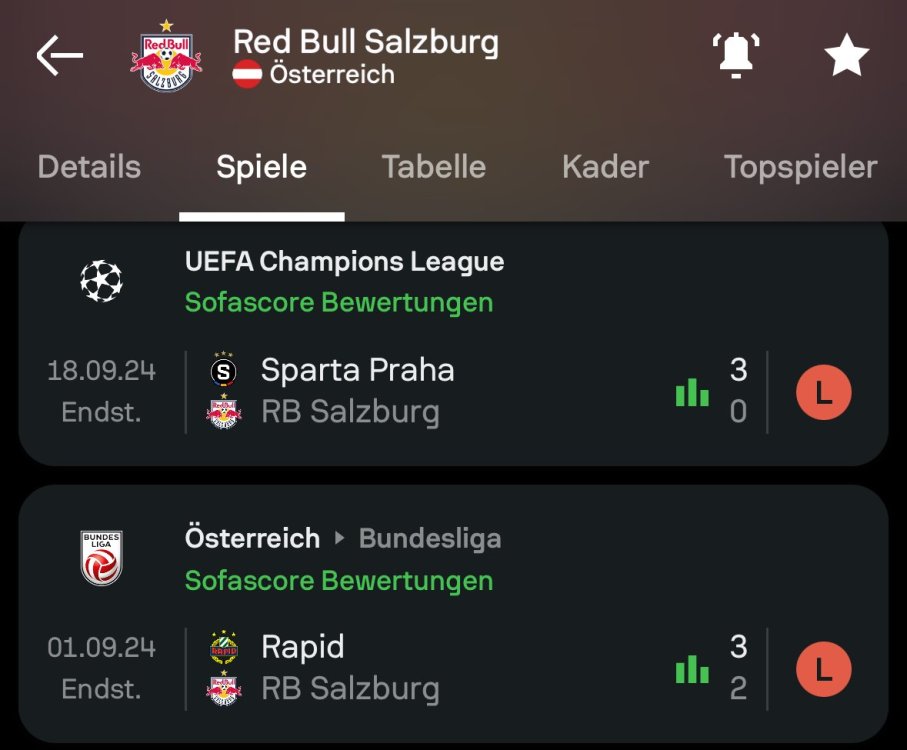The height and width of the screenshot is (750, 907).
Task: Select the Spiele tab
Action: coord(261,167)
